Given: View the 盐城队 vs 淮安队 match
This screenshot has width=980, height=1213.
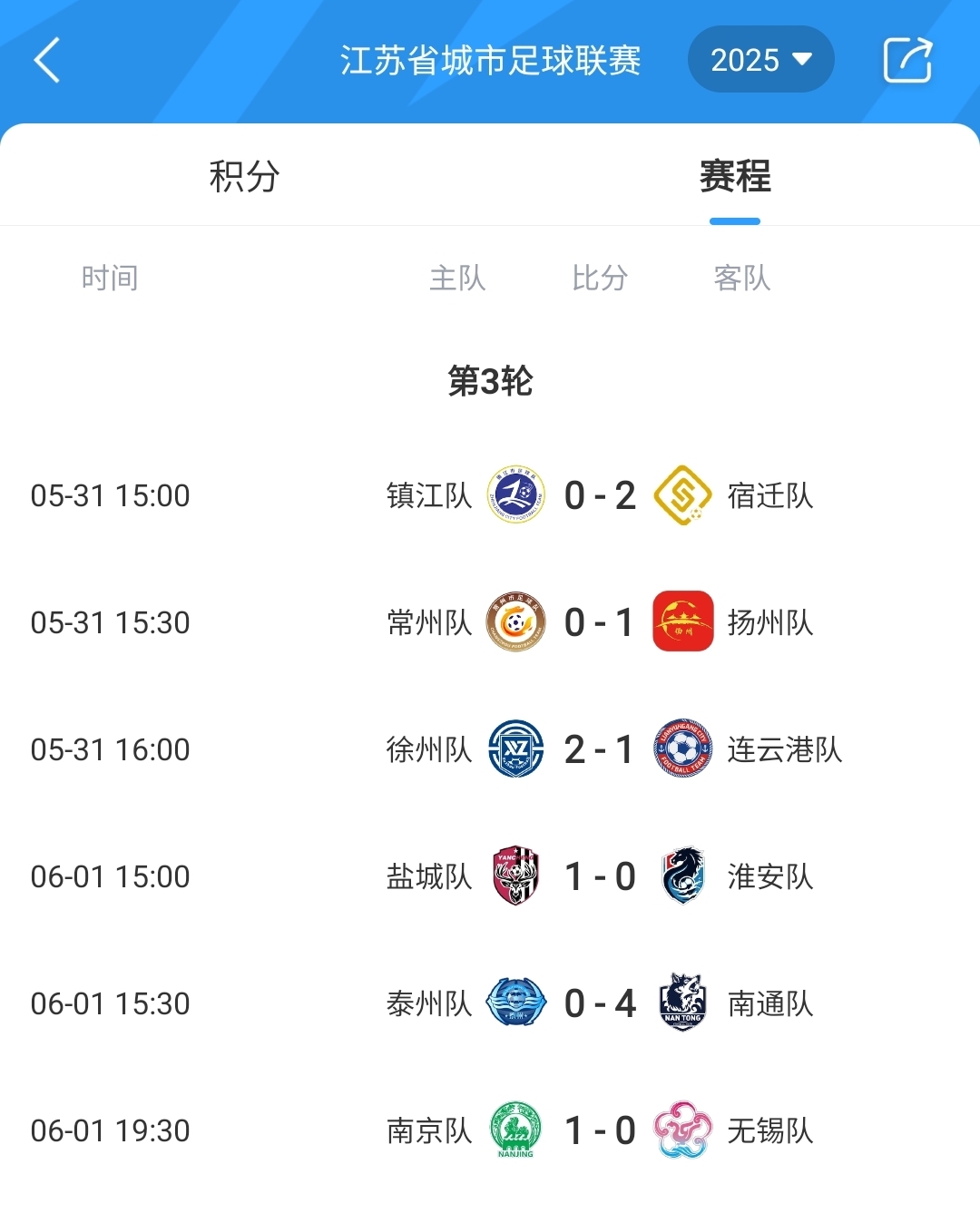Looking at the screenshot, I should click(599, 876).
